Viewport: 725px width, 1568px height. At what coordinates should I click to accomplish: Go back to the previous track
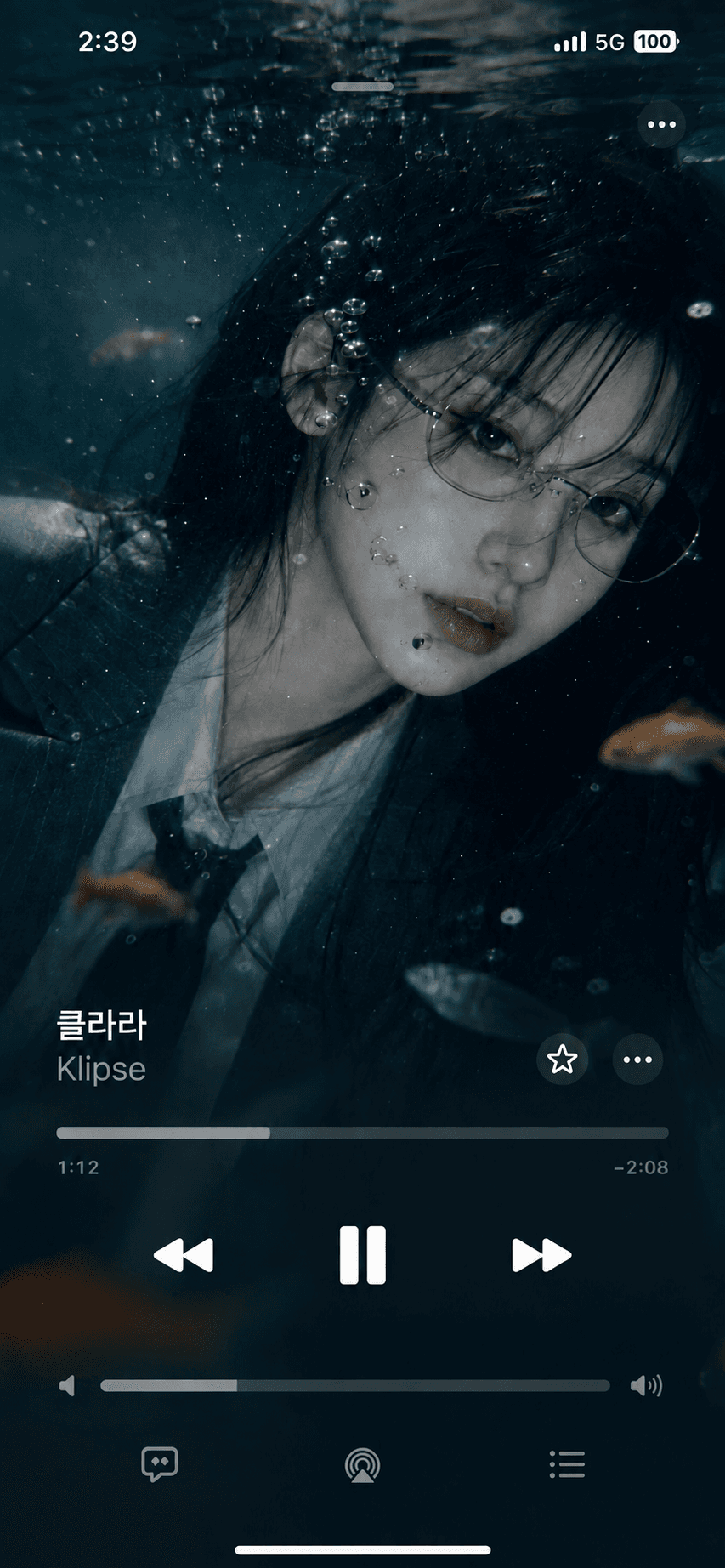pos(184,1255)
